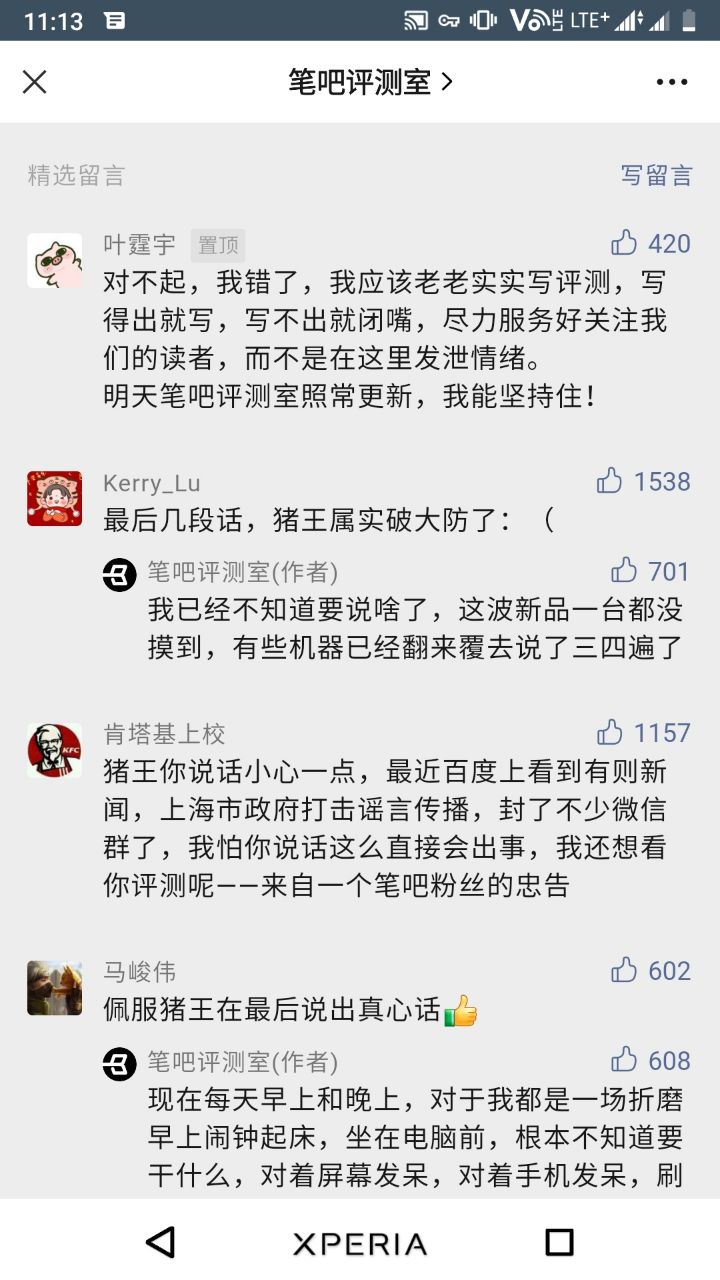720x1280 pixels.
Task: Like 马峻伟's comment
Action: (626, 970)
